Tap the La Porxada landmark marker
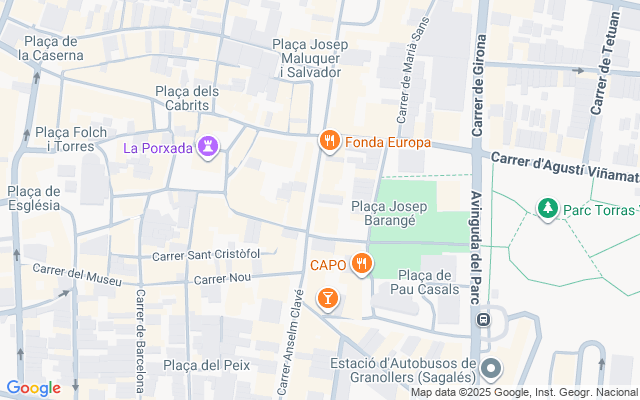The image size is (640, 400). click(208, 147)
